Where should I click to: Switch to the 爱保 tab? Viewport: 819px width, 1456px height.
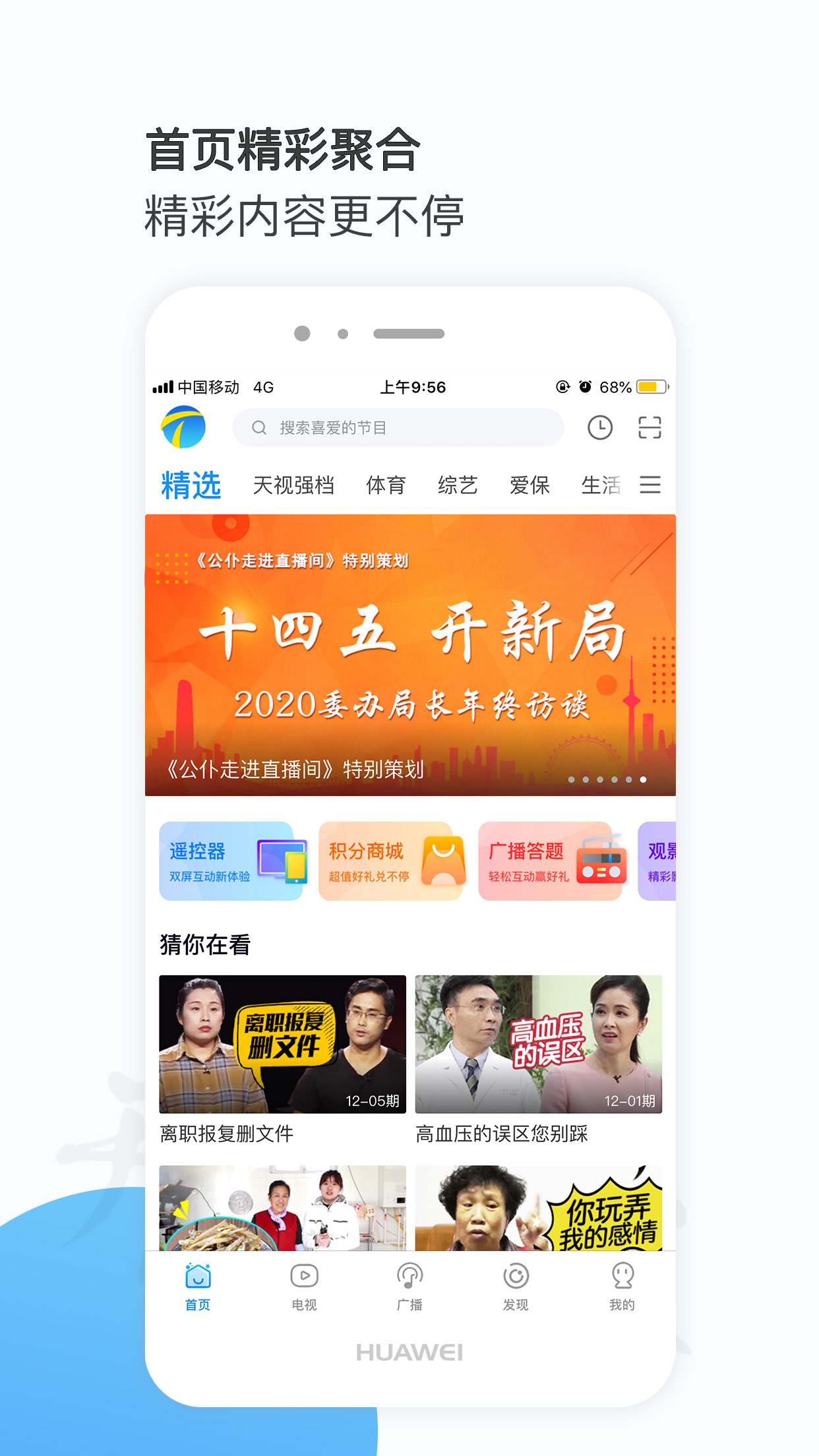pos(531,485)
